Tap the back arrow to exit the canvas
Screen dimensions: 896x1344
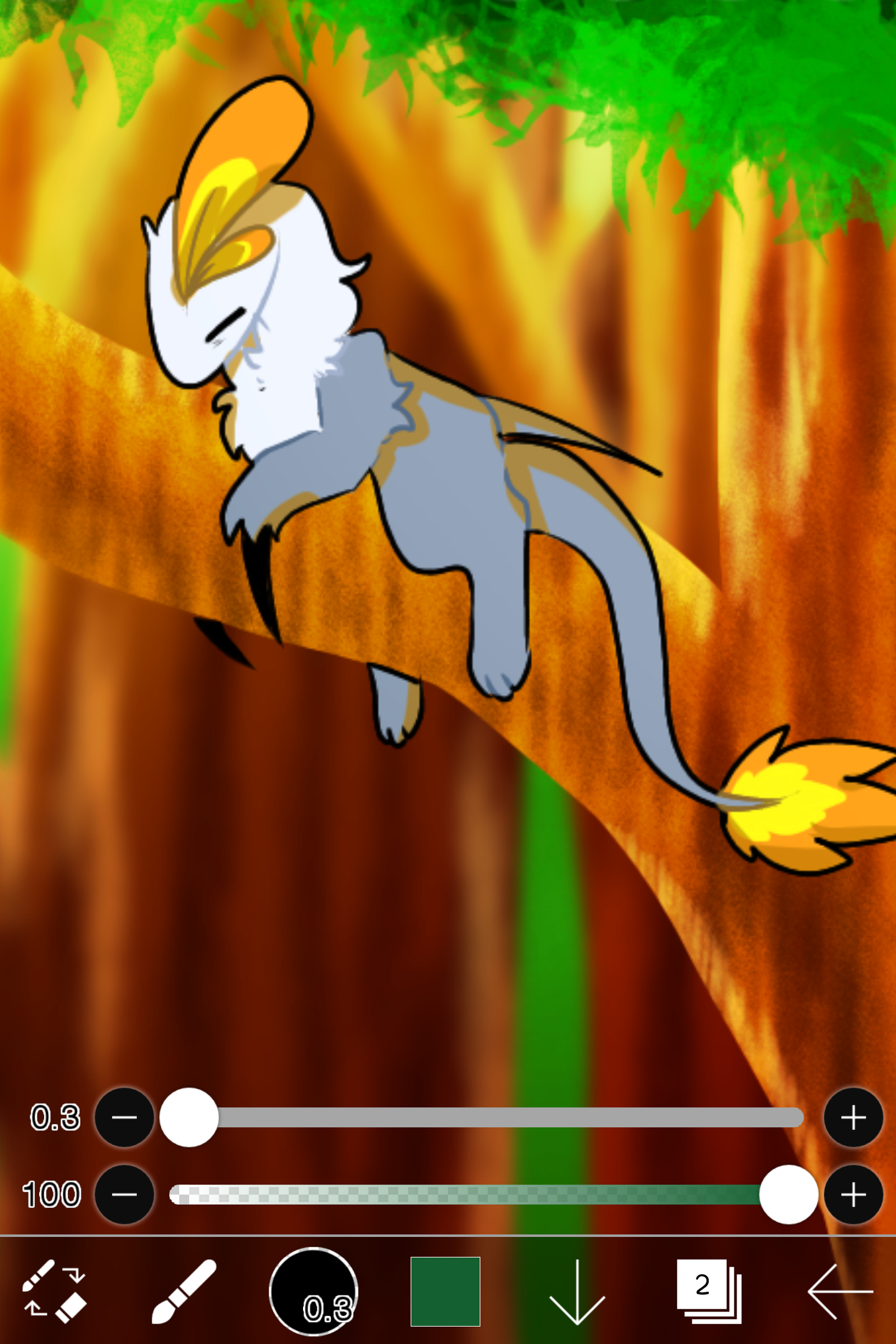(x=840, y=1291)
